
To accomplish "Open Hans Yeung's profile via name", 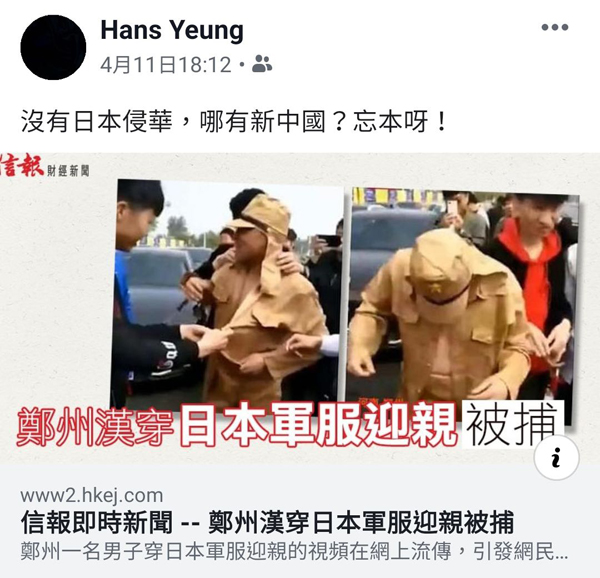I will click(171, 31).
